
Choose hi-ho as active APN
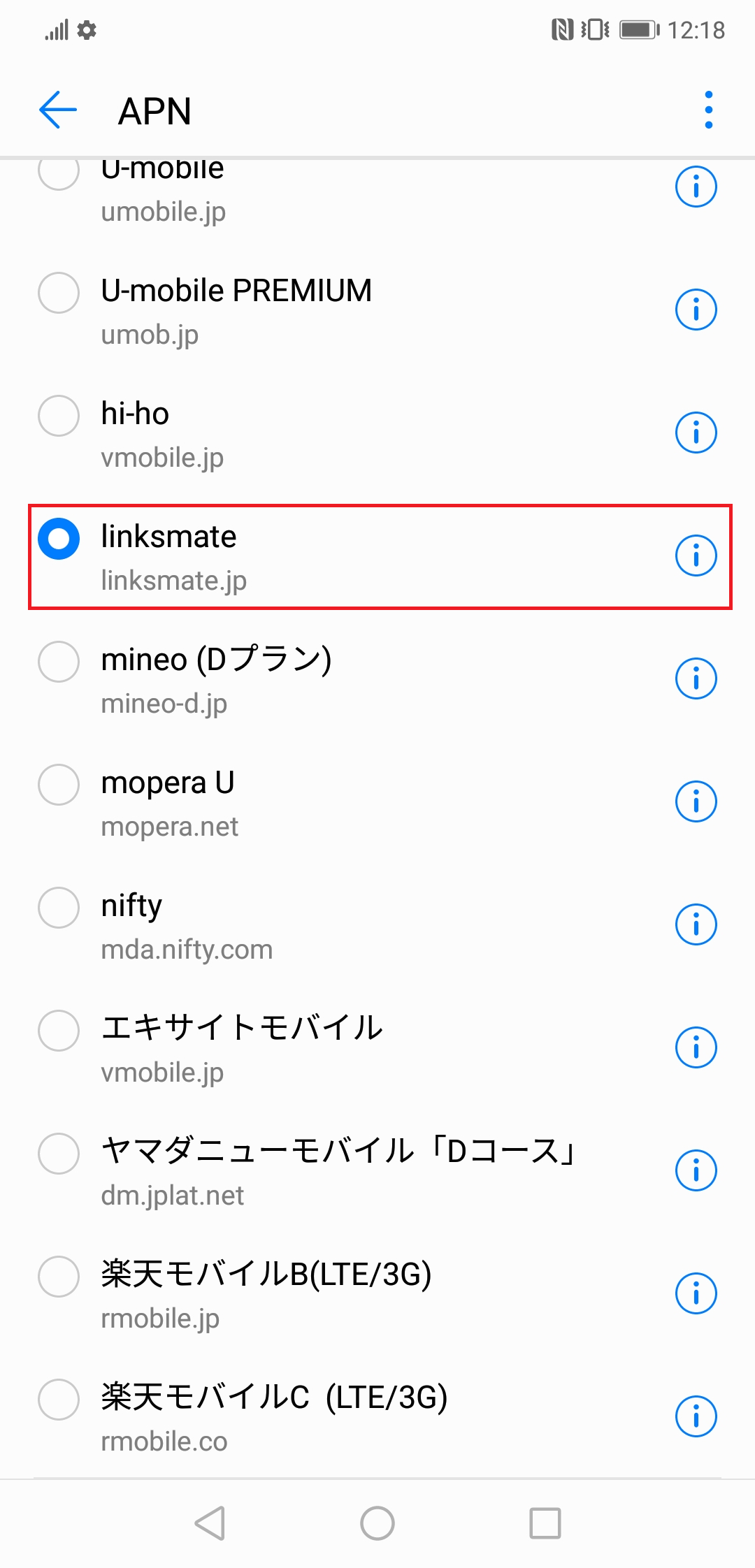click(x=58, y=416)
